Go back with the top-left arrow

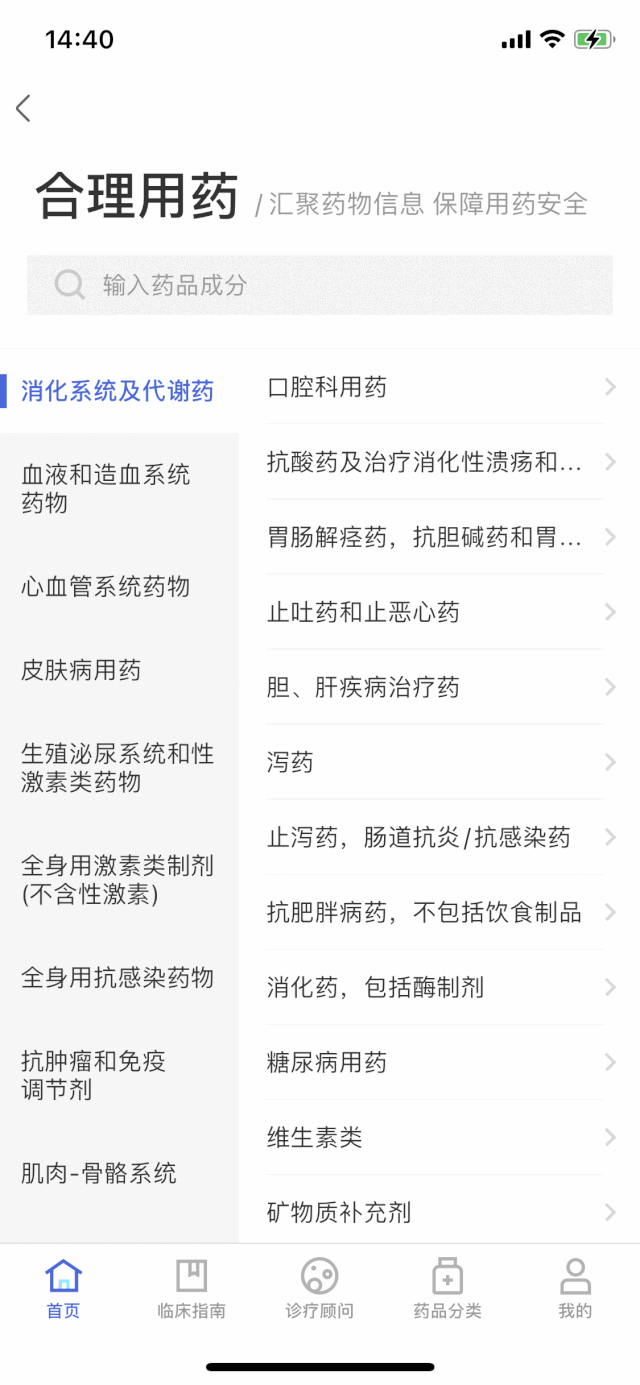click(x=23, y=108)
